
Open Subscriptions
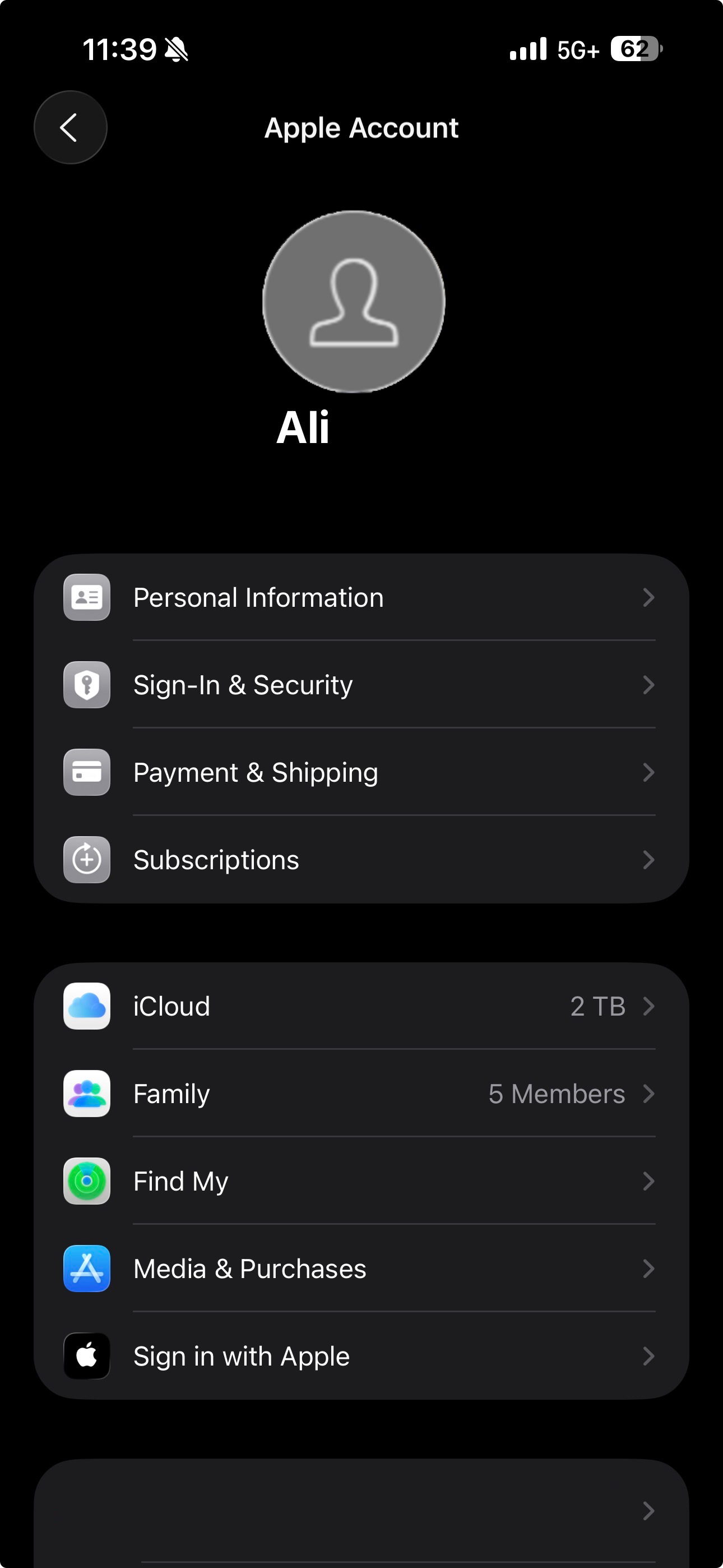[x=361, y=860]
